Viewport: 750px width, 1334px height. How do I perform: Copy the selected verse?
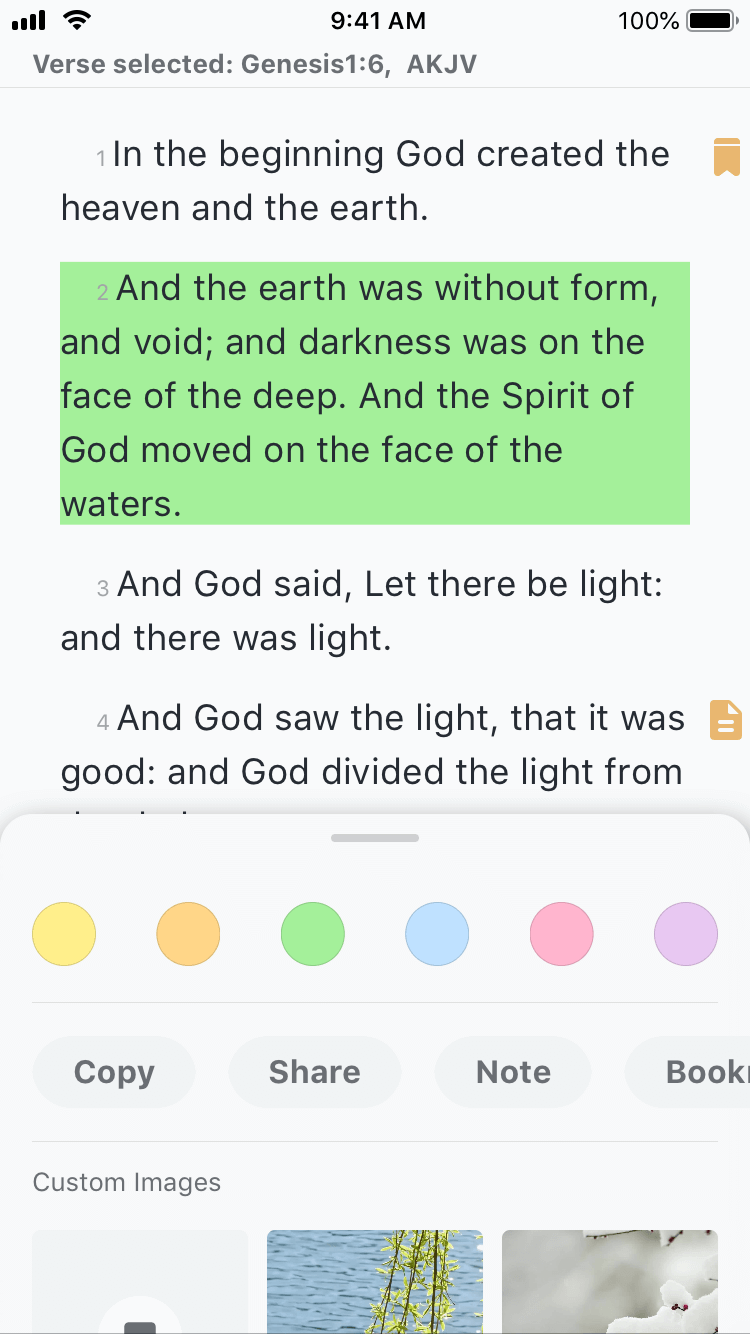coord(114,1072)
